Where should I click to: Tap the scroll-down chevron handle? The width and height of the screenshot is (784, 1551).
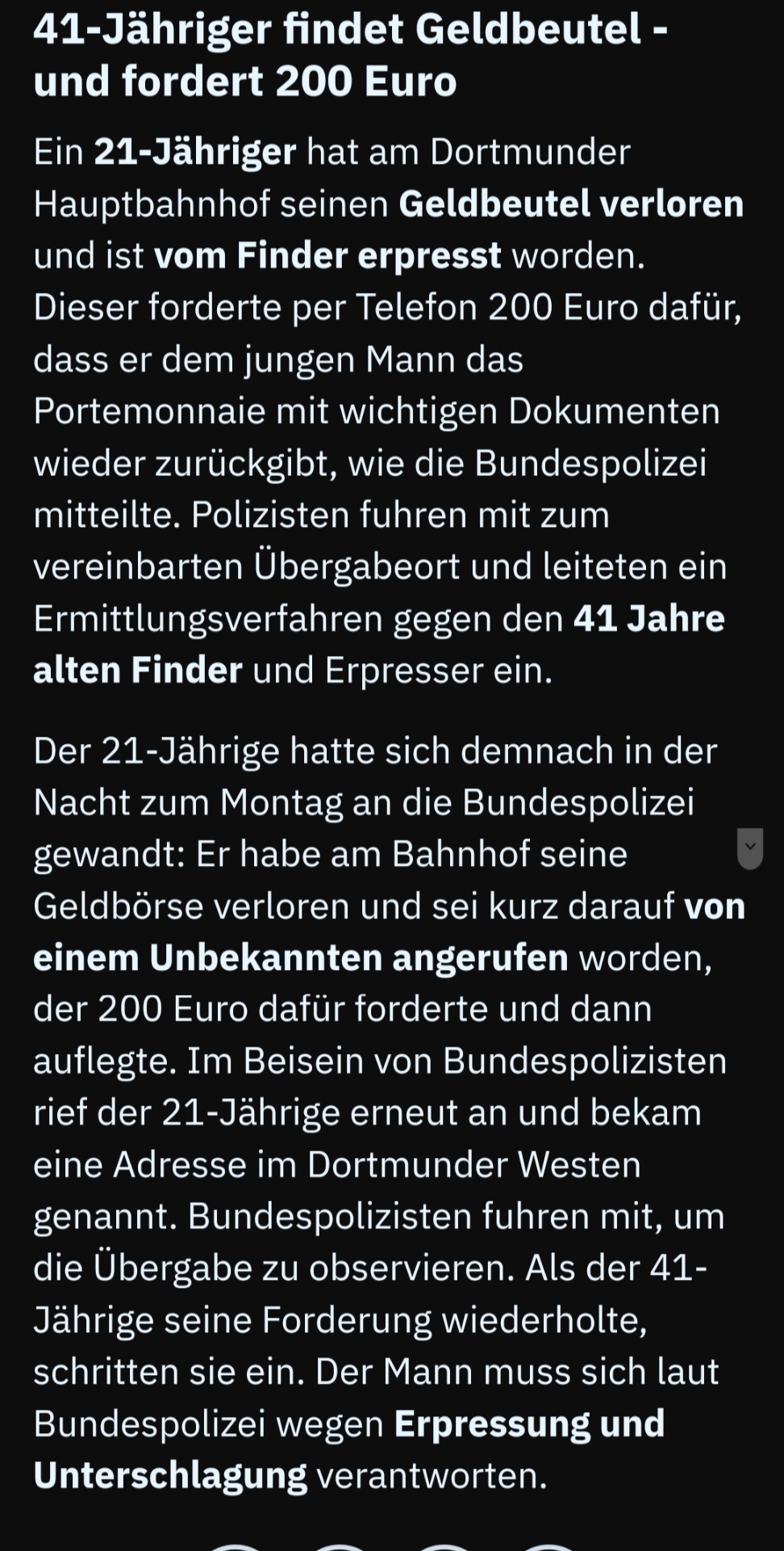click(x=750, y=847)
